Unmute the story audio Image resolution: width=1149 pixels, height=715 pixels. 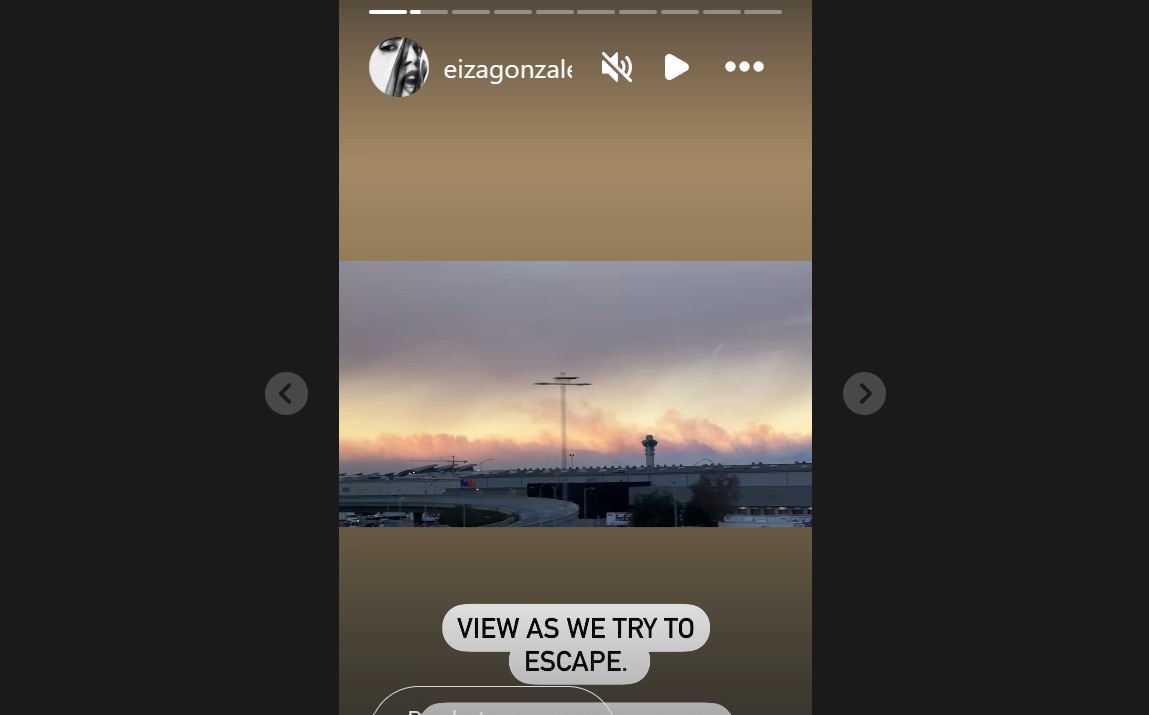(616, 67)
